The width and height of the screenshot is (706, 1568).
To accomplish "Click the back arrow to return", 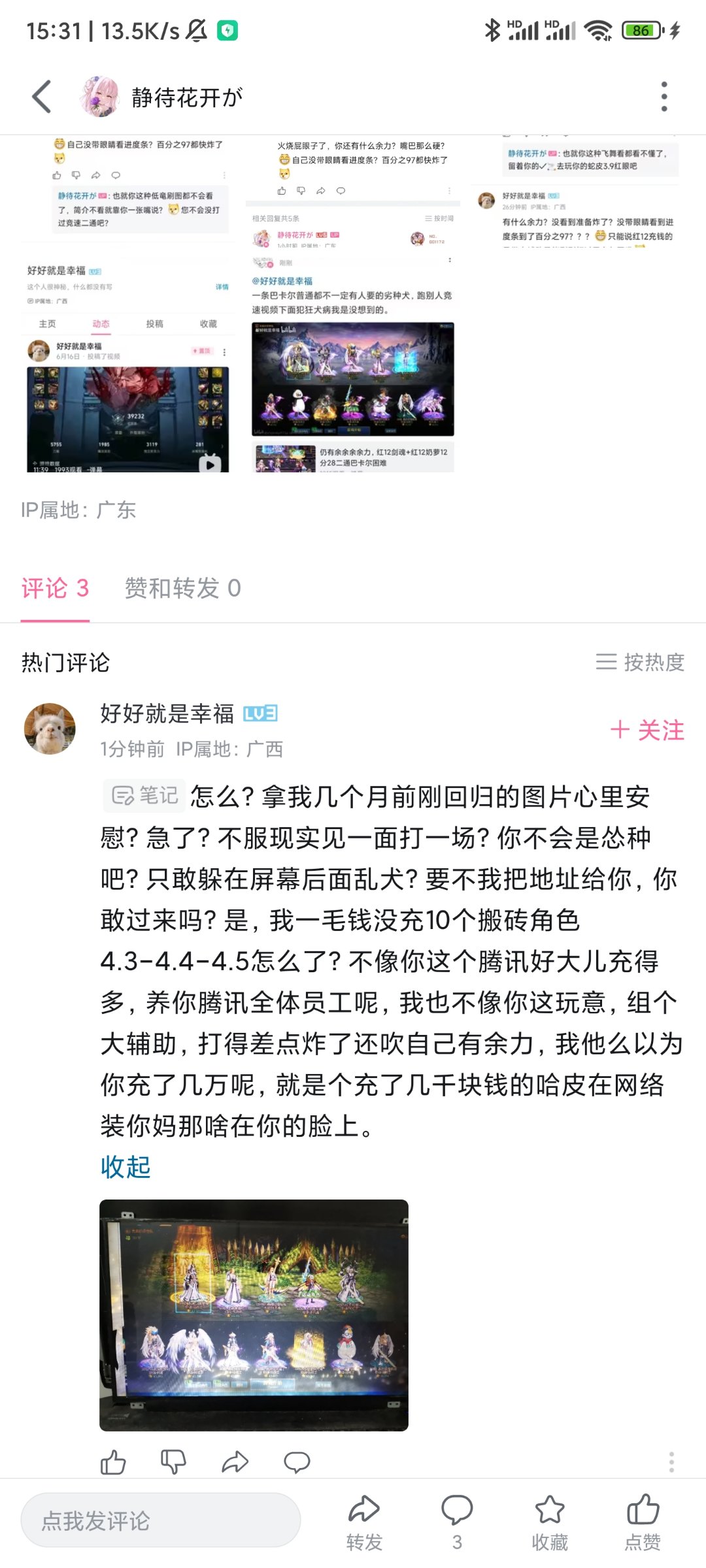I will (x=41, y=95).
